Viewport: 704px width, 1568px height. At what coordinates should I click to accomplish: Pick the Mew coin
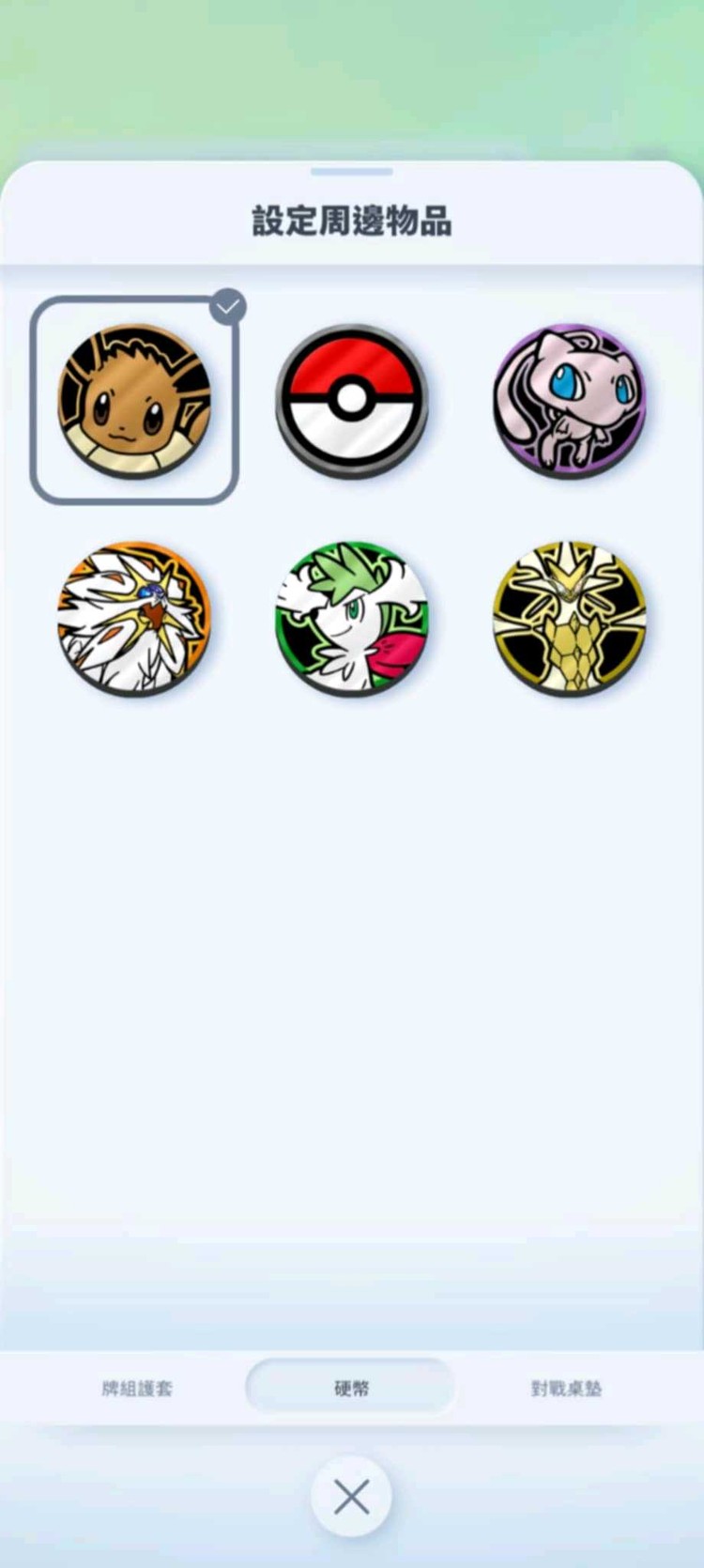coord(569,401)
